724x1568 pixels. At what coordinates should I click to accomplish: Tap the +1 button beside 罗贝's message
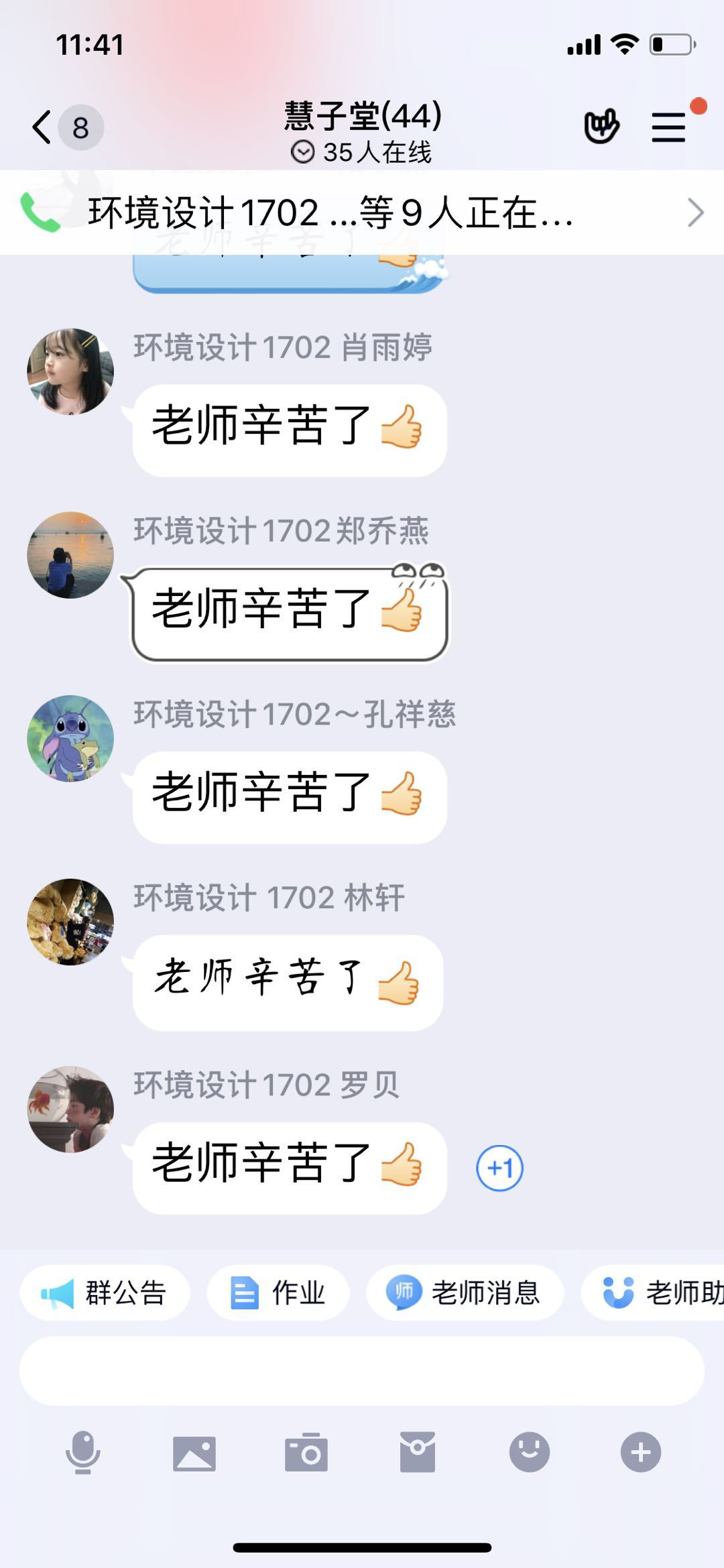pyautogui.click(x=499, y=1168)
